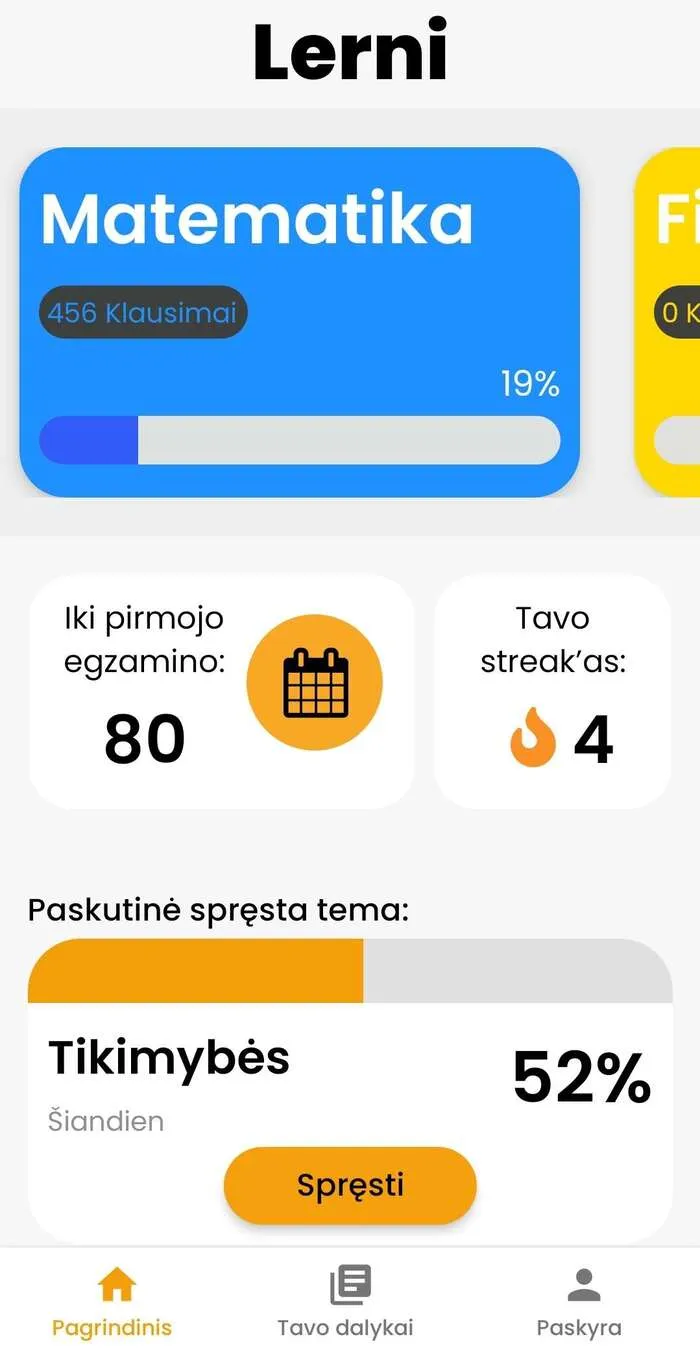
Task: Open the yellow subject card
Action: click(x=667, y=322)
